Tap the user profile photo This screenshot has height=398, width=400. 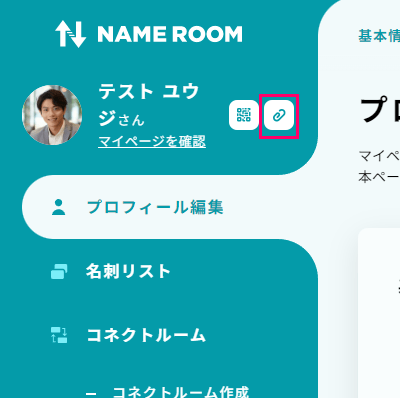52,115
